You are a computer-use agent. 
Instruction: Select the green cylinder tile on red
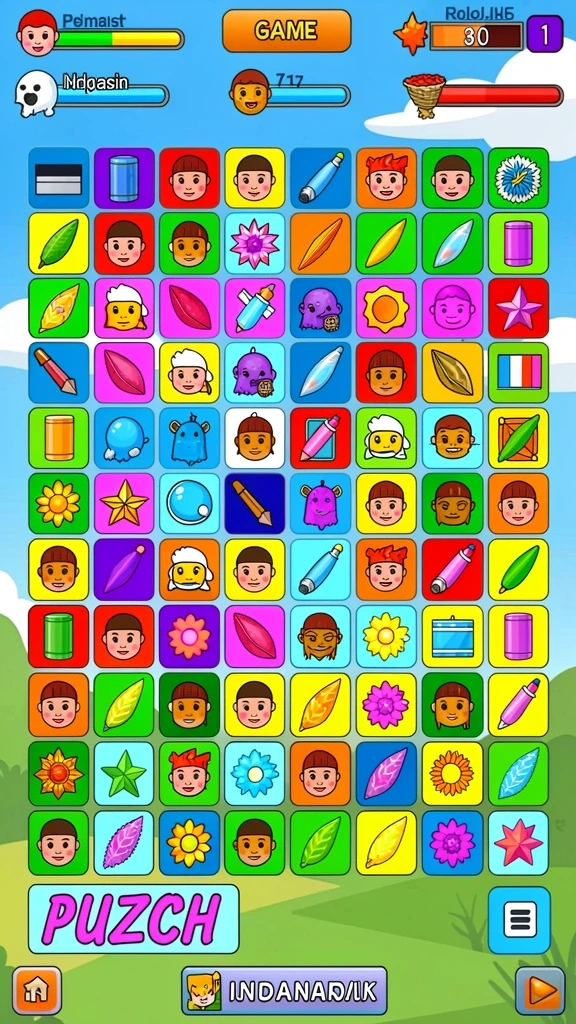coord(58,636)
